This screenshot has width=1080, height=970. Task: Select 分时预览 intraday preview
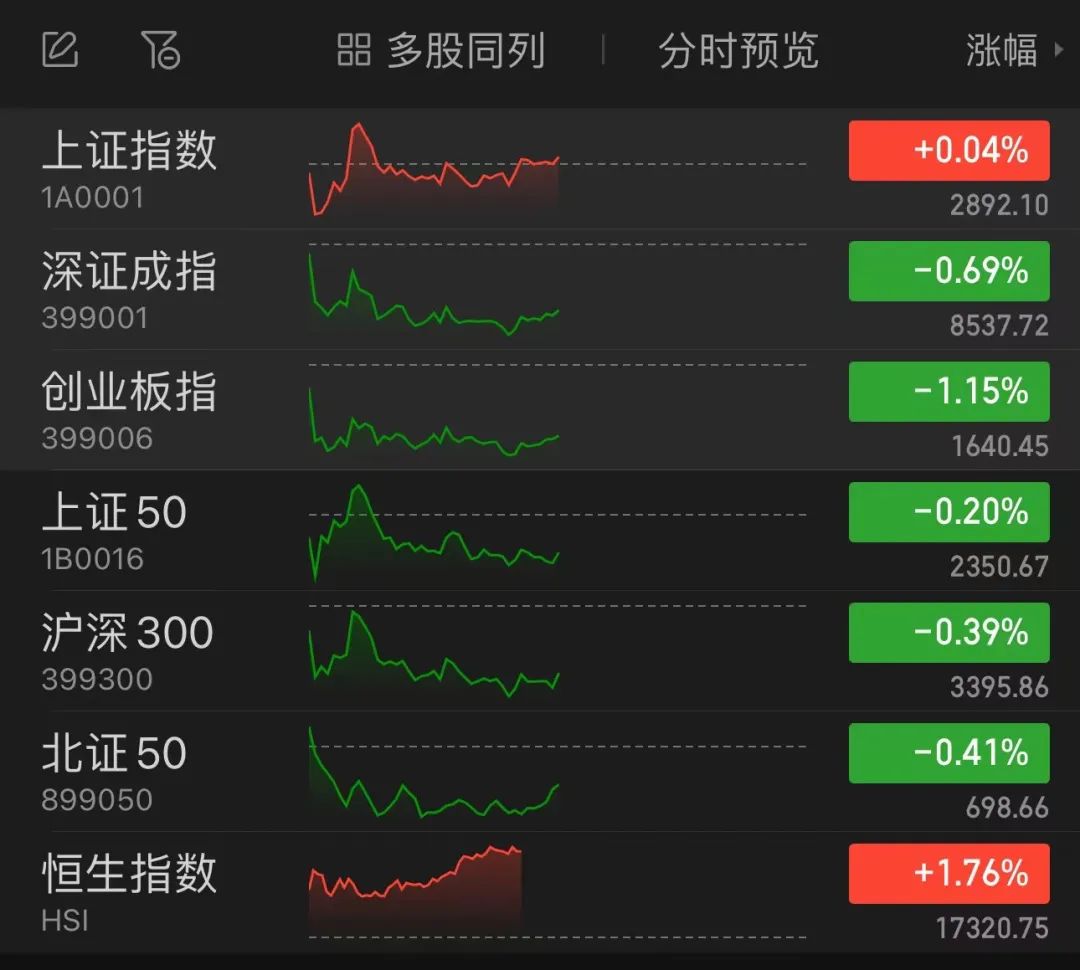(x=738, y=51)
